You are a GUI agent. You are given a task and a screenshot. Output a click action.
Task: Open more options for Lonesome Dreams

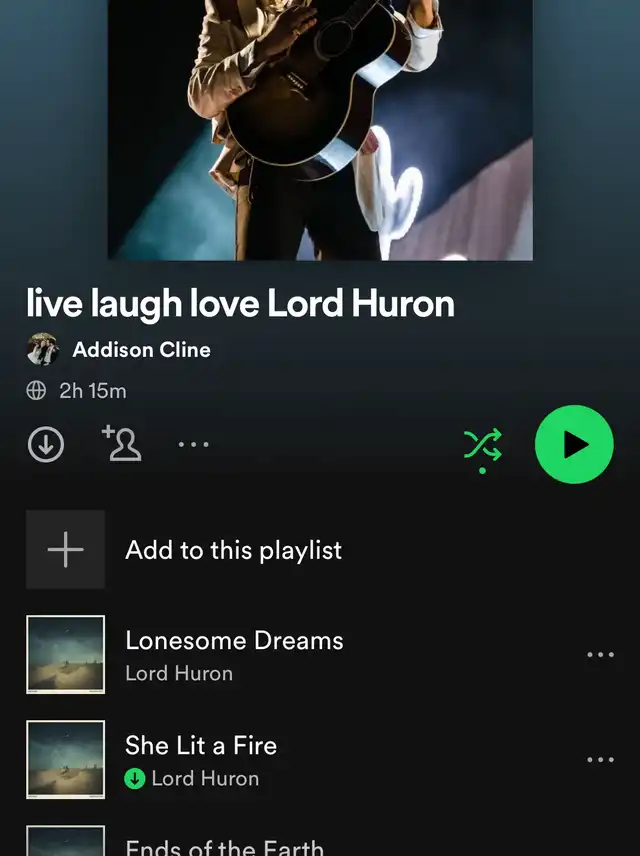point(600,655)
